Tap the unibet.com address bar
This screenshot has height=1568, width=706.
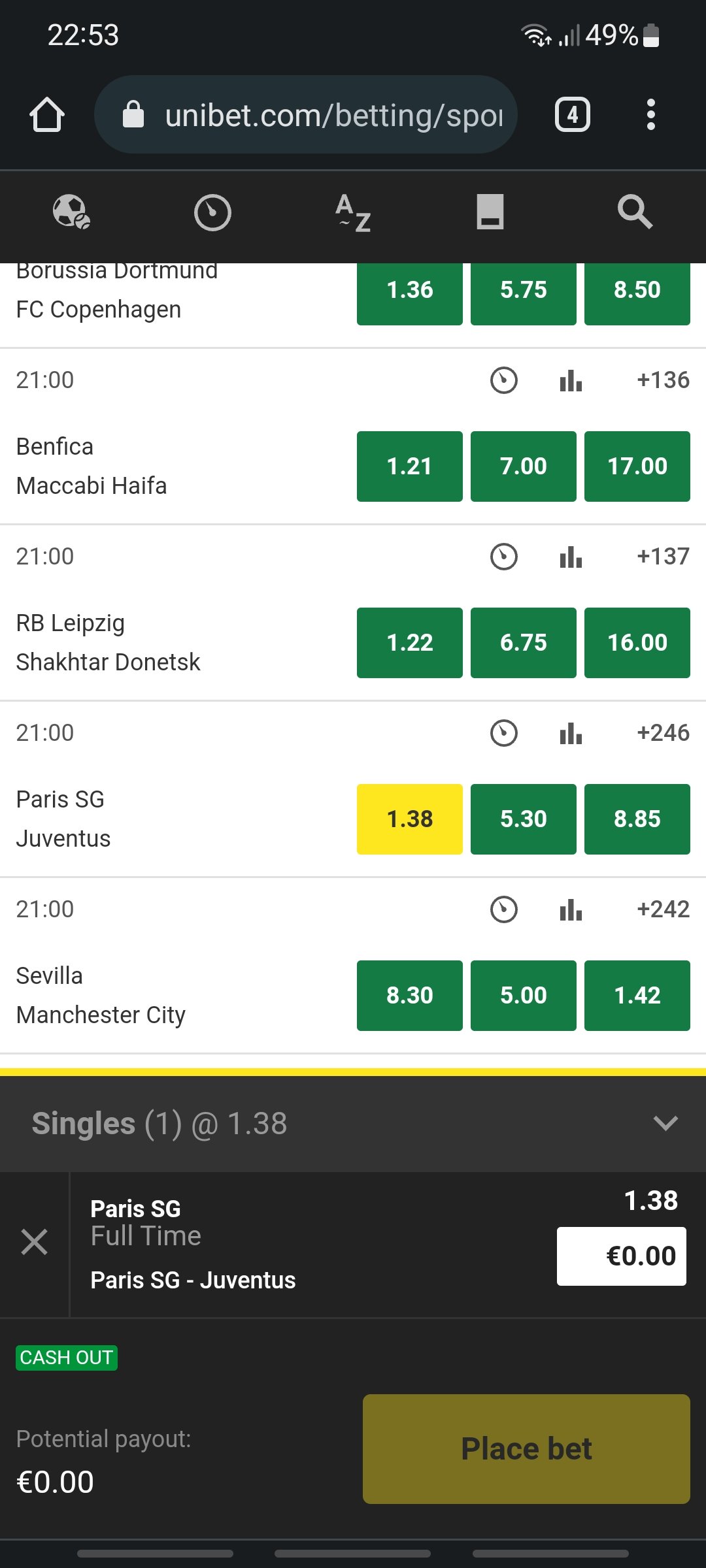[x=306, y=115]
